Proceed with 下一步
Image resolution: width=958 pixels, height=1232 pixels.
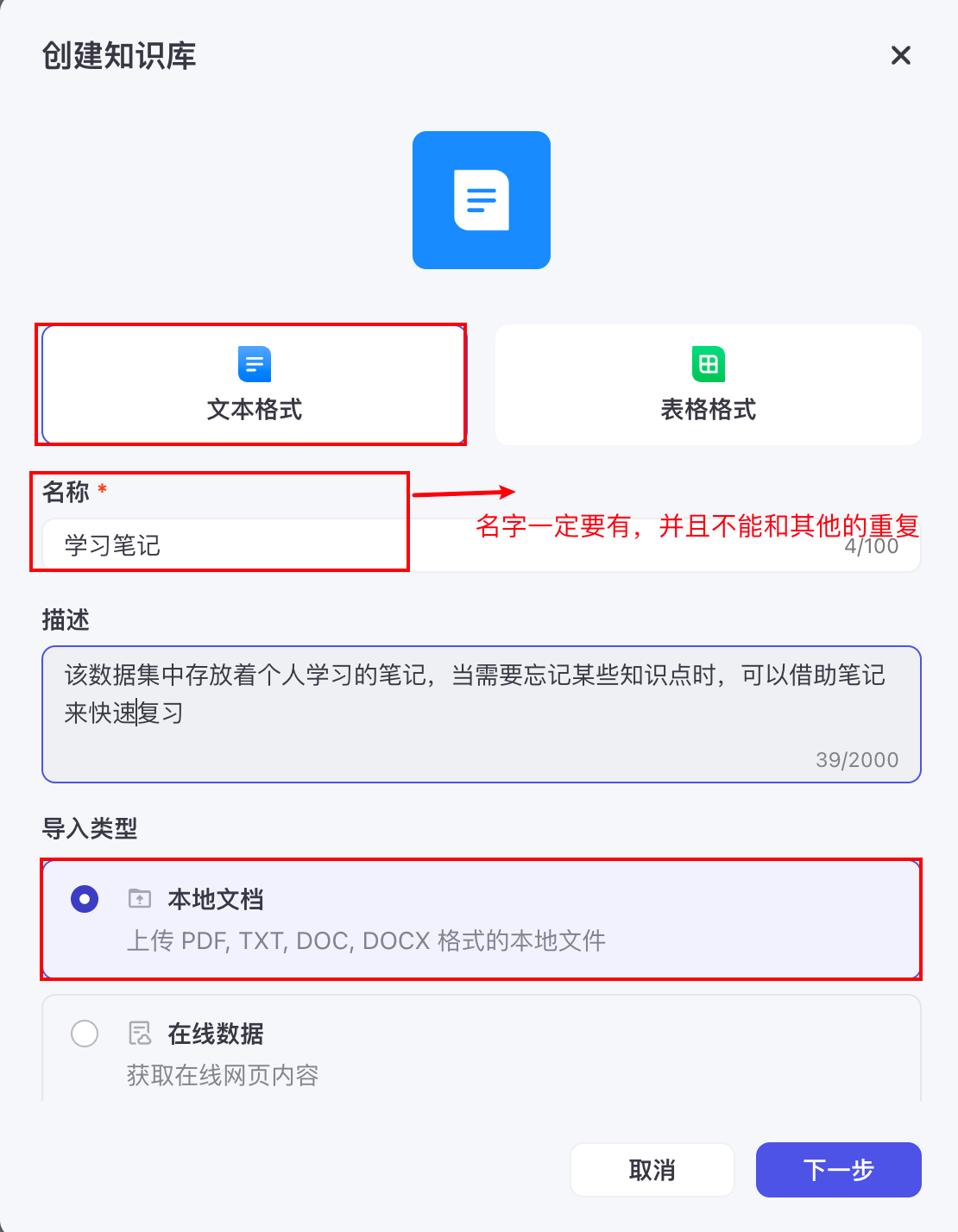(x=838, y=1170)
